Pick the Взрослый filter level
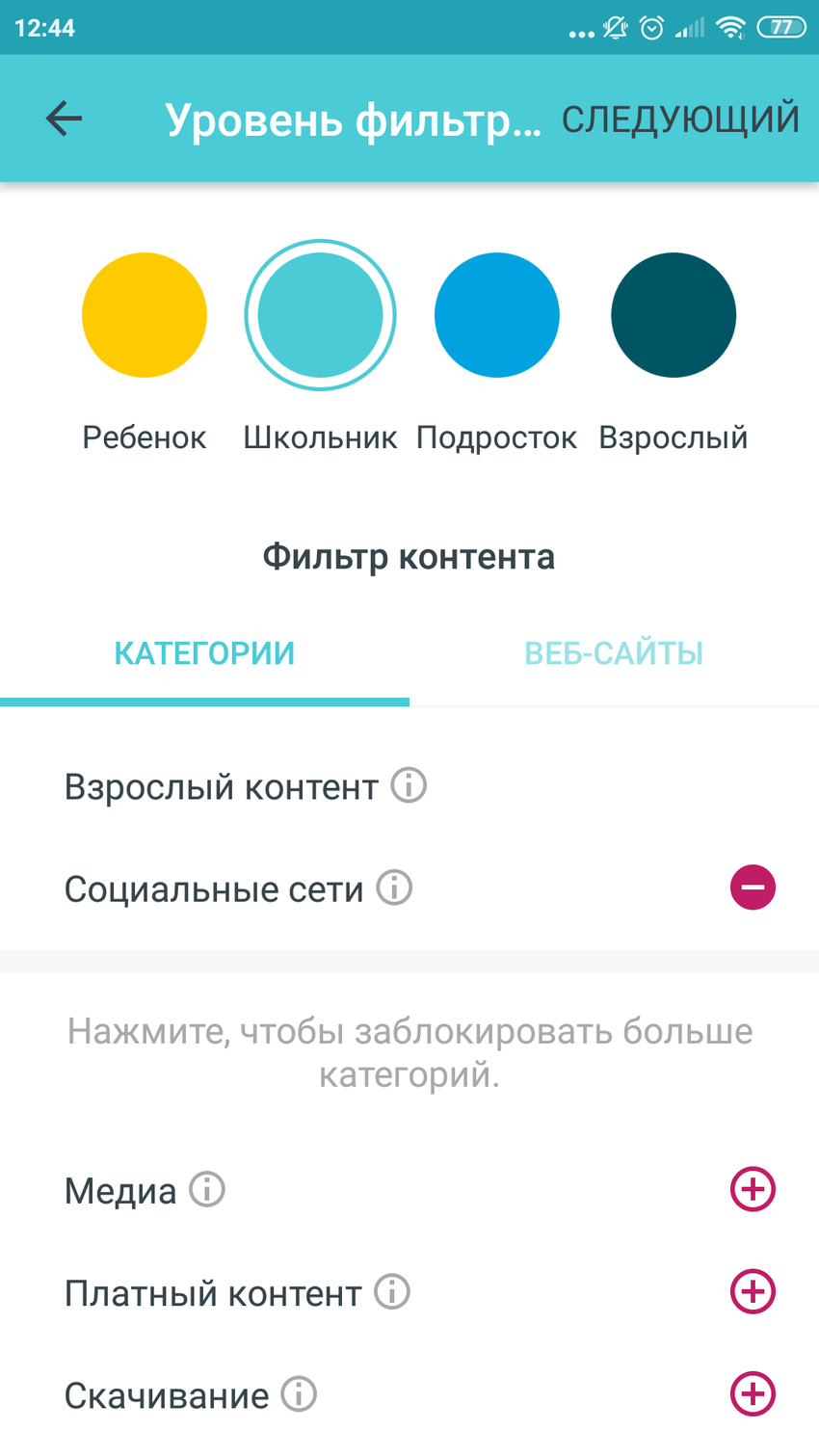This screenshot has width=819, height=1456. click(x=674, y=315)
